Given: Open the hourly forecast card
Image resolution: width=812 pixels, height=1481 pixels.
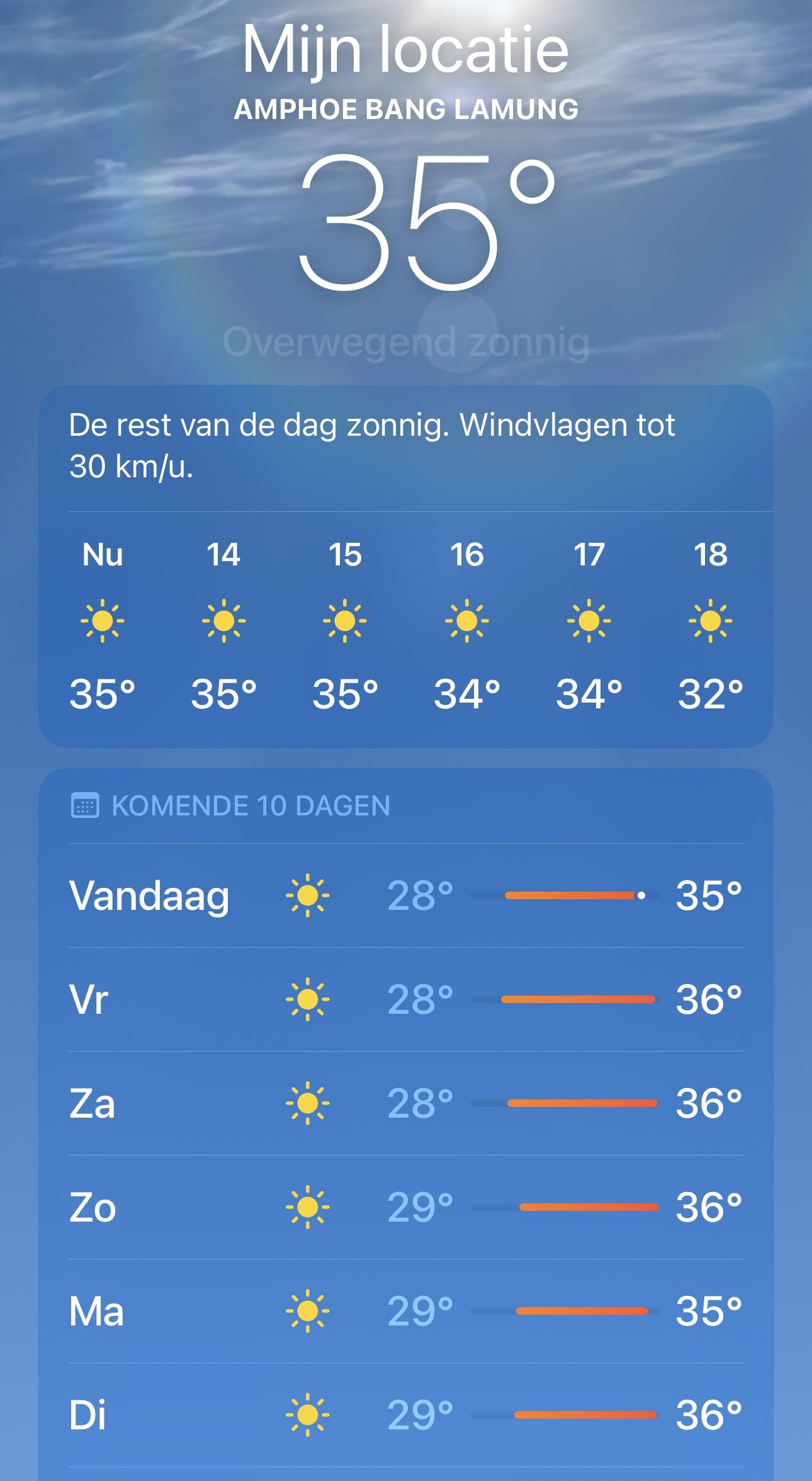Looking at the screenshot, I should pyautogui.click(x=406, y=566).
